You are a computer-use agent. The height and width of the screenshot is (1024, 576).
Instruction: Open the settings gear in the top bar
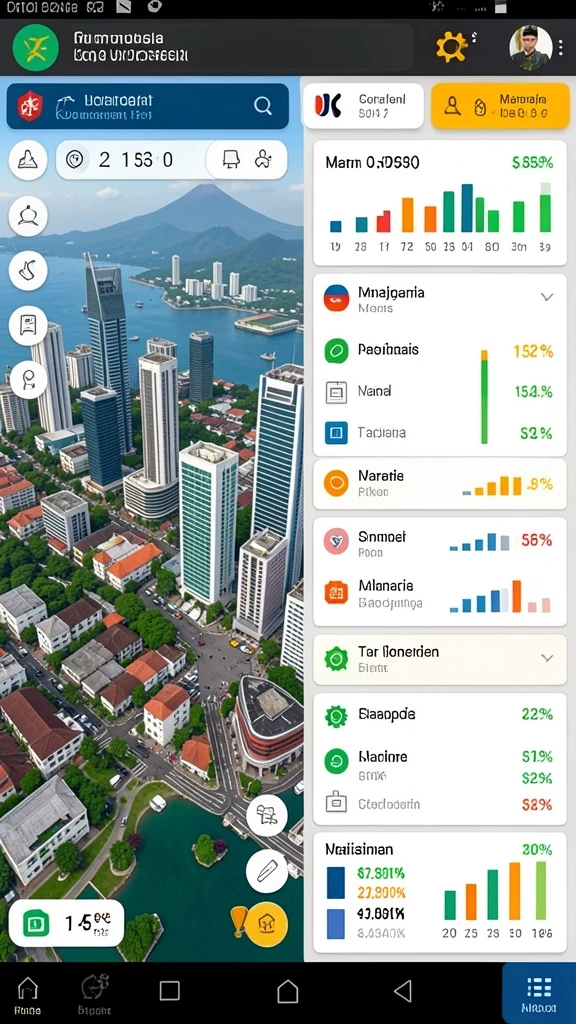click(451, 47)
